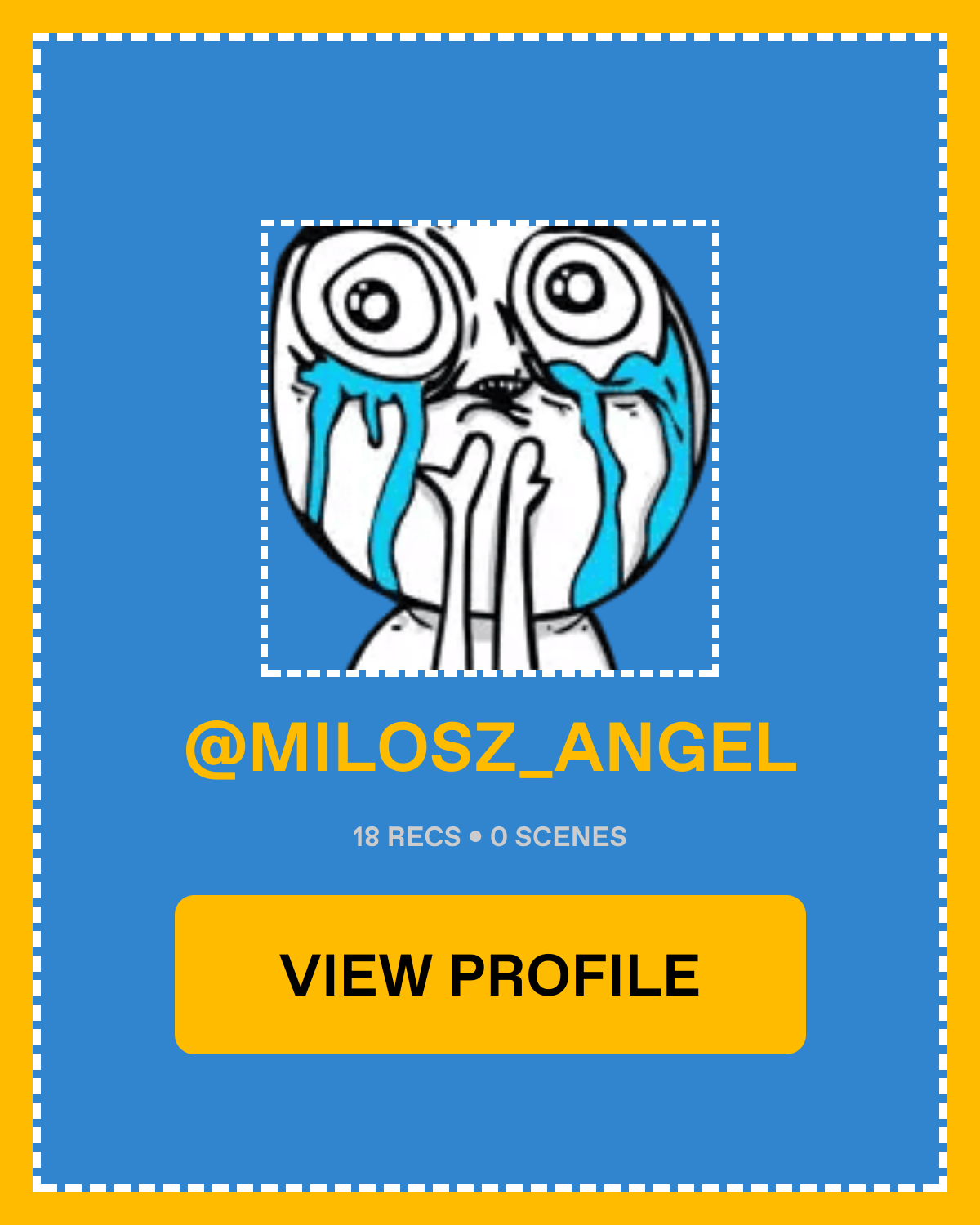Tap the View Profile button
The height and width of the screenshot is (1225, 980).
coord(490,974)
